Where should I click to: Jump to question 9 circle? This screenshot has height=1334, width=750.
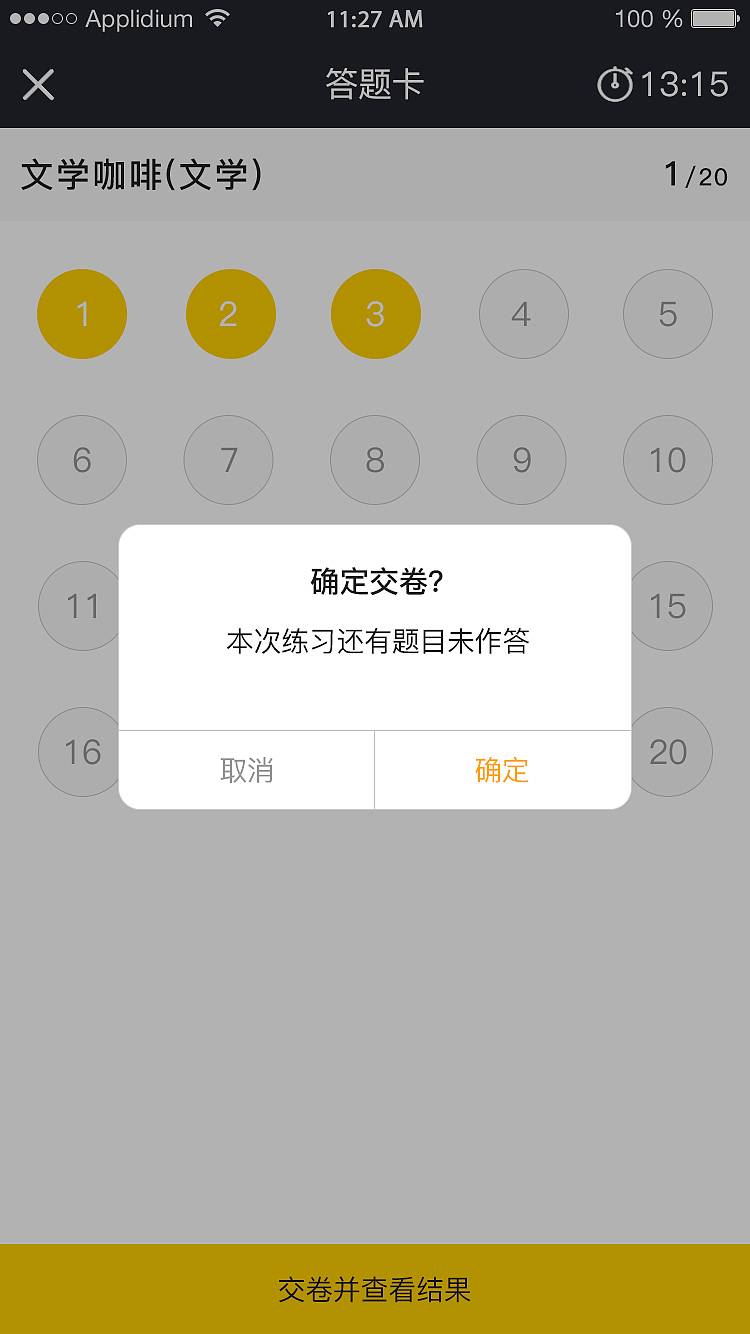[521, 460]
